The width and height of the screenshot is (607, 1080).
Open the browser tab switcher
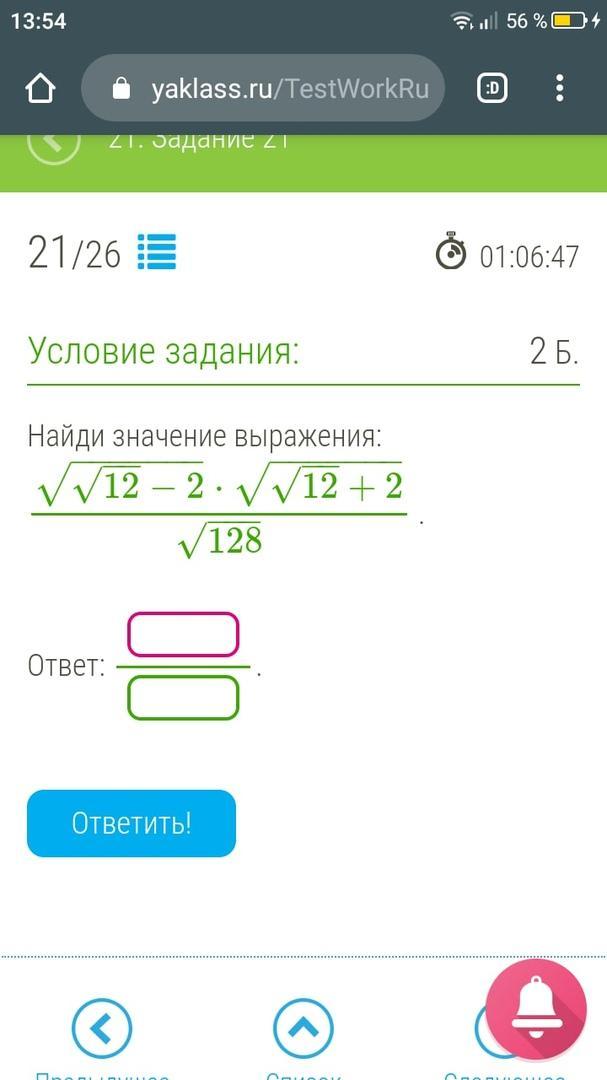click(492, 89)
